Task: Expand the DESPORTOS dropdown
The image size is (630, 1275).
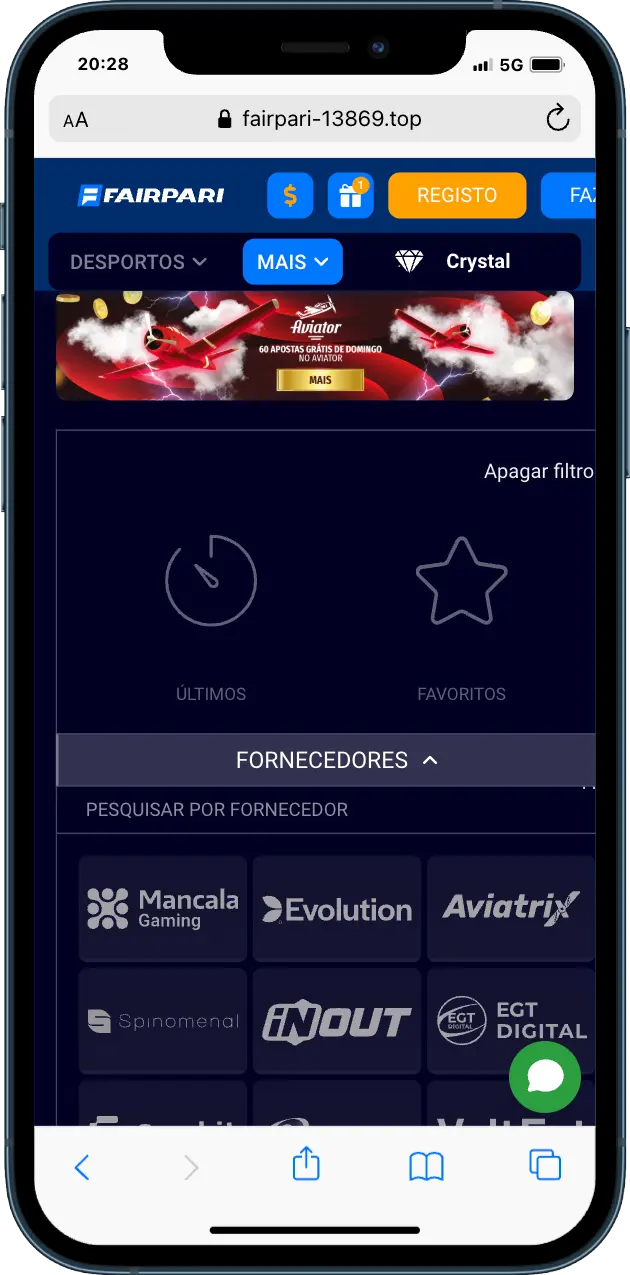Action: [138, 262]
